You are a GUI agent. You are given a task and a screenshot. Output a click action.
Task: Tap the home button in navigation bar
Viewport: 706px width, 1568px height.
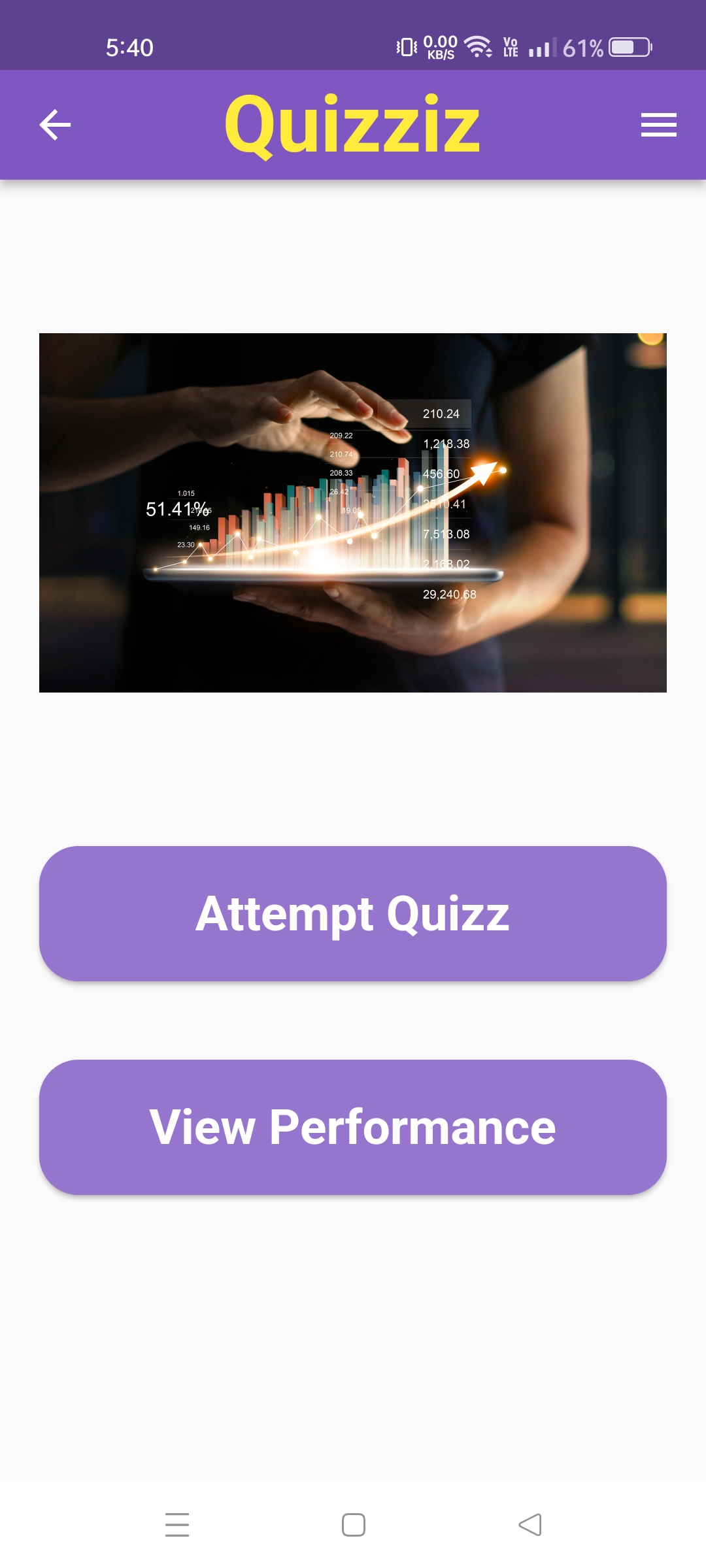click(353, 1525)
